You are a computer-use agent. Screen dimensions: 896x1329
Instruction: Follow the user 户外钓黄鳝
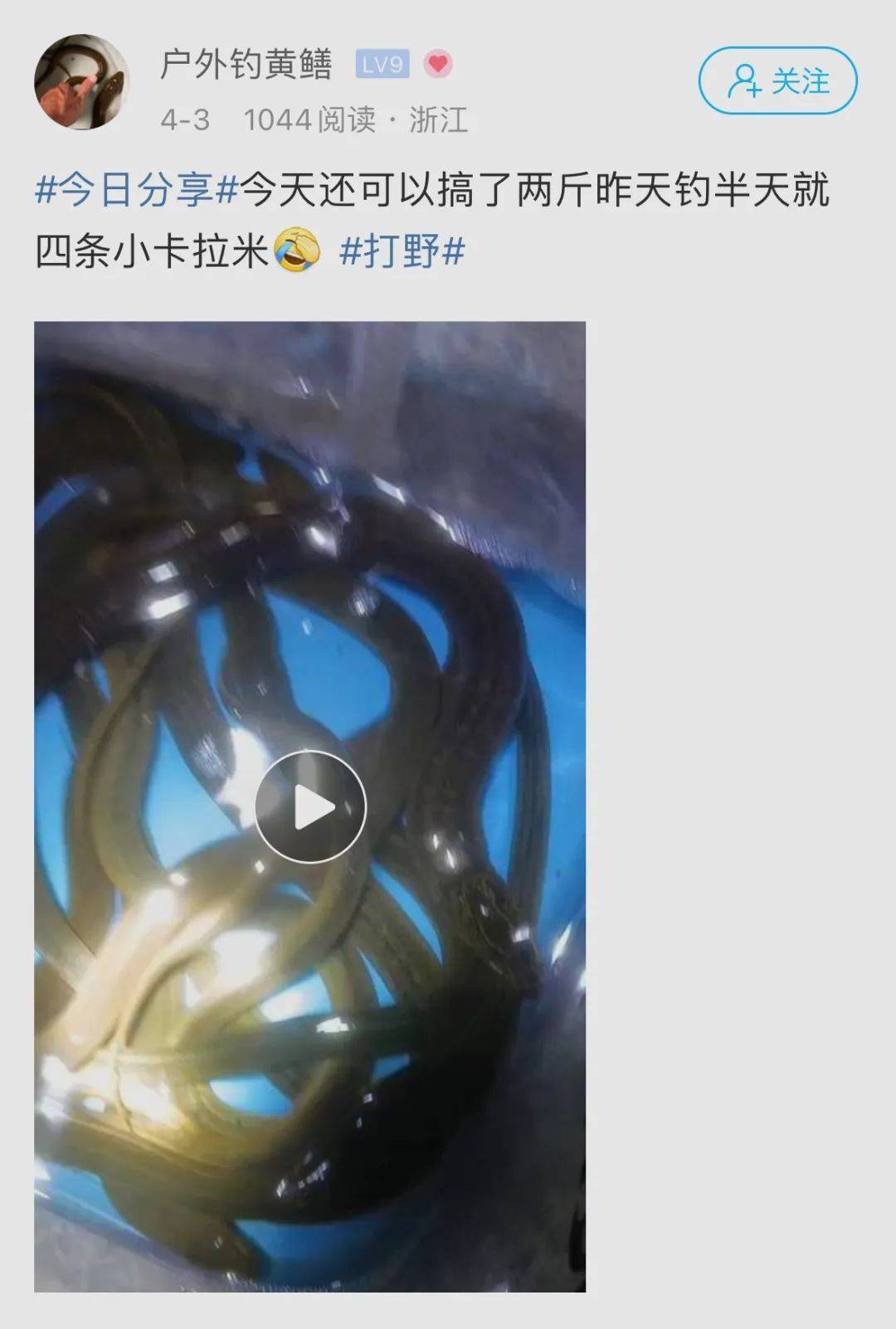(x=777, y=81)
